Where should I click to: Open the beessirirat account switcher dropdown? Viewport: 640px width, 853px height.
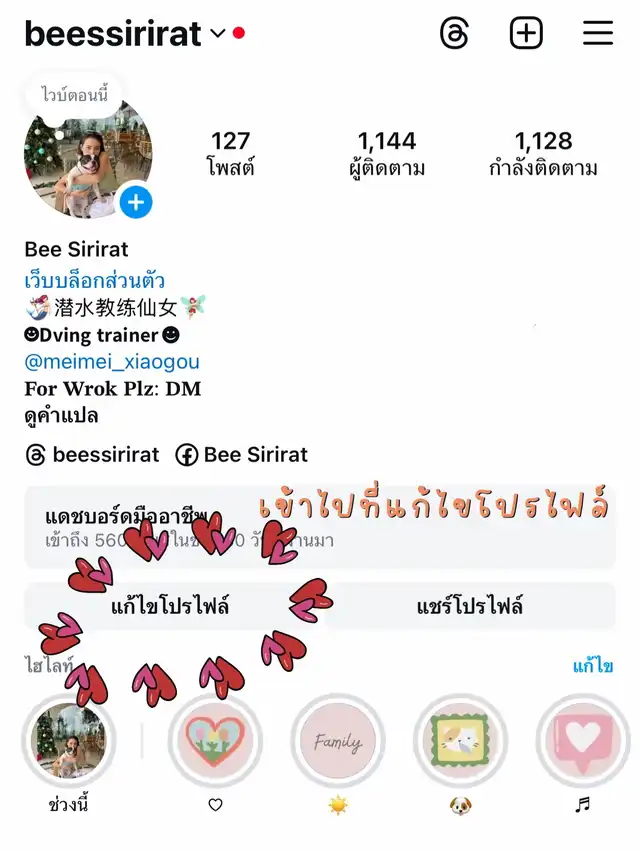[x=217, y=34]
